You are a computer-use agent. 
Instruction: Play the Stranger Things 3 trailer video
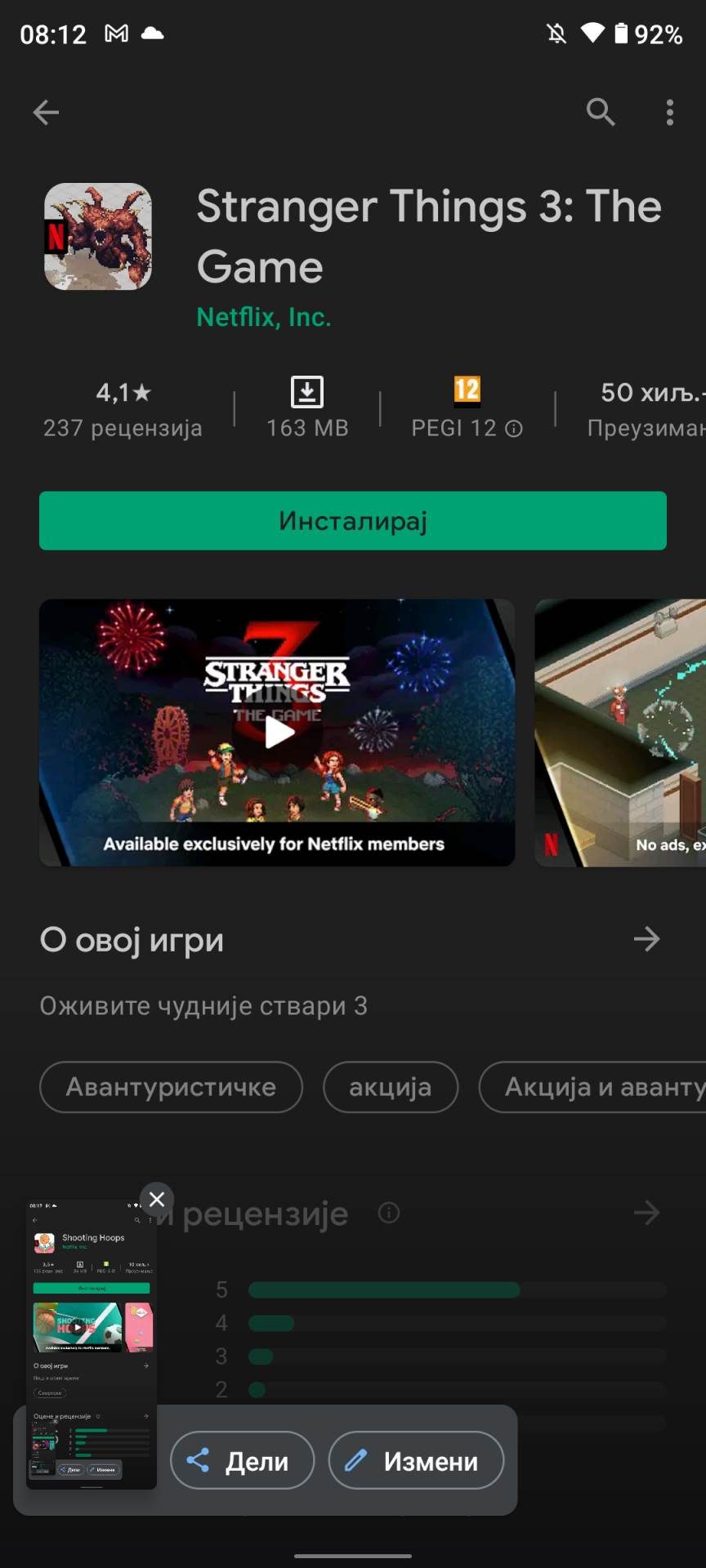coord(278,733)
